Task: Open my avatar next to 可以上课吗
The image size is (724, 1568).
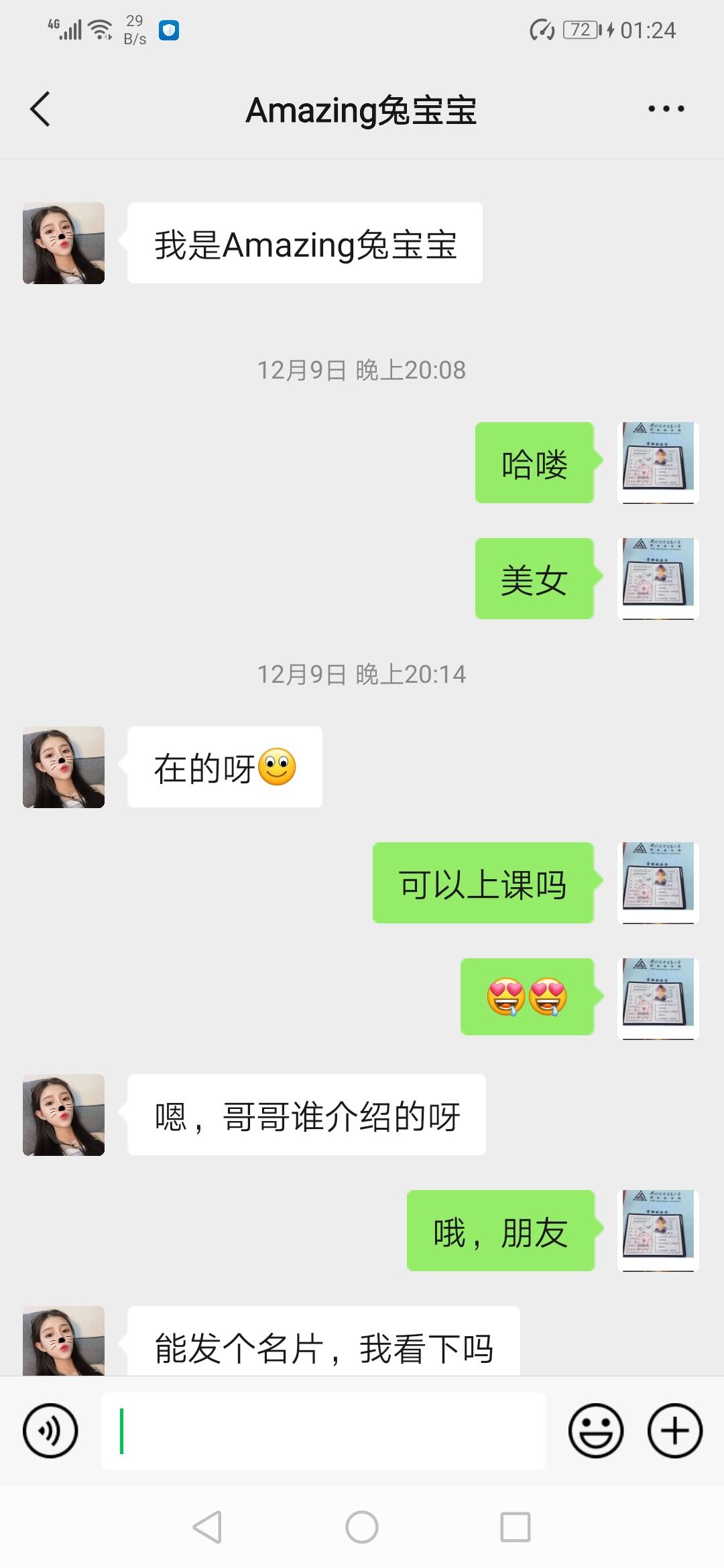Action: (658, 883)
